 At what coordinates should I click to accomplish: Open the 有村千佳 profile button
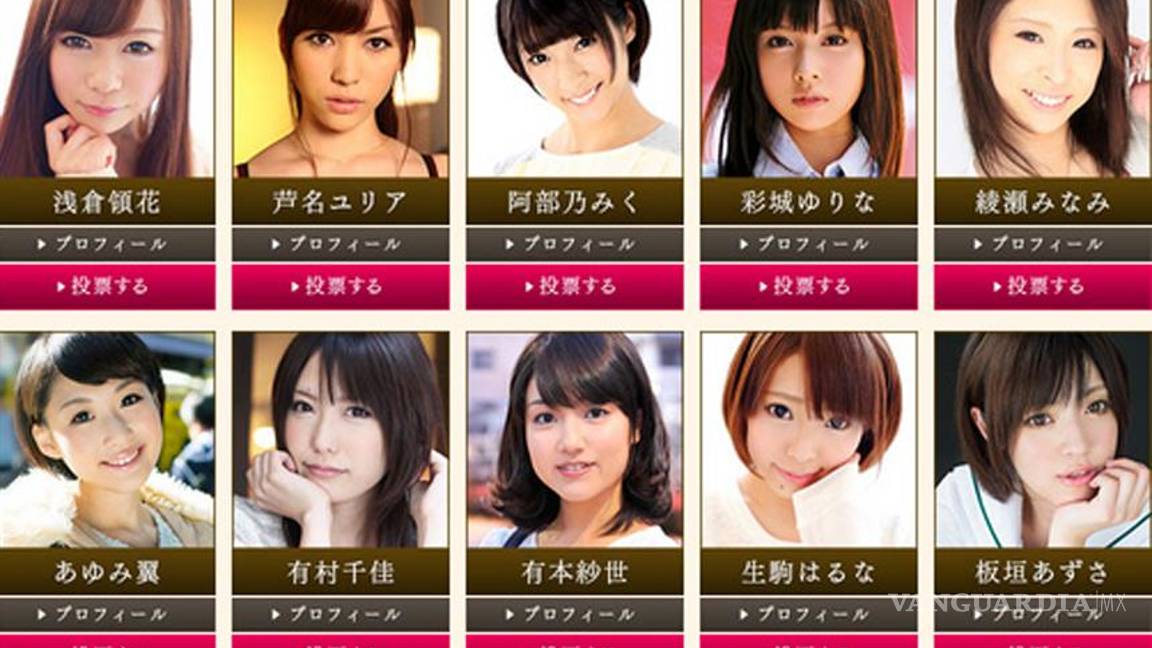click(x=340, y=614)
